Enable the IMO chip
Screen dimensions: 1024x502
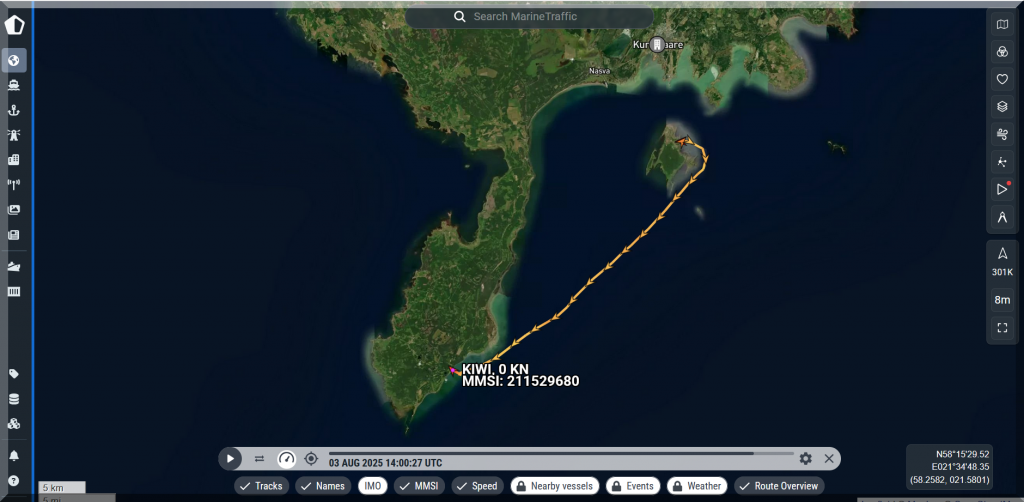tap(373, 486)
